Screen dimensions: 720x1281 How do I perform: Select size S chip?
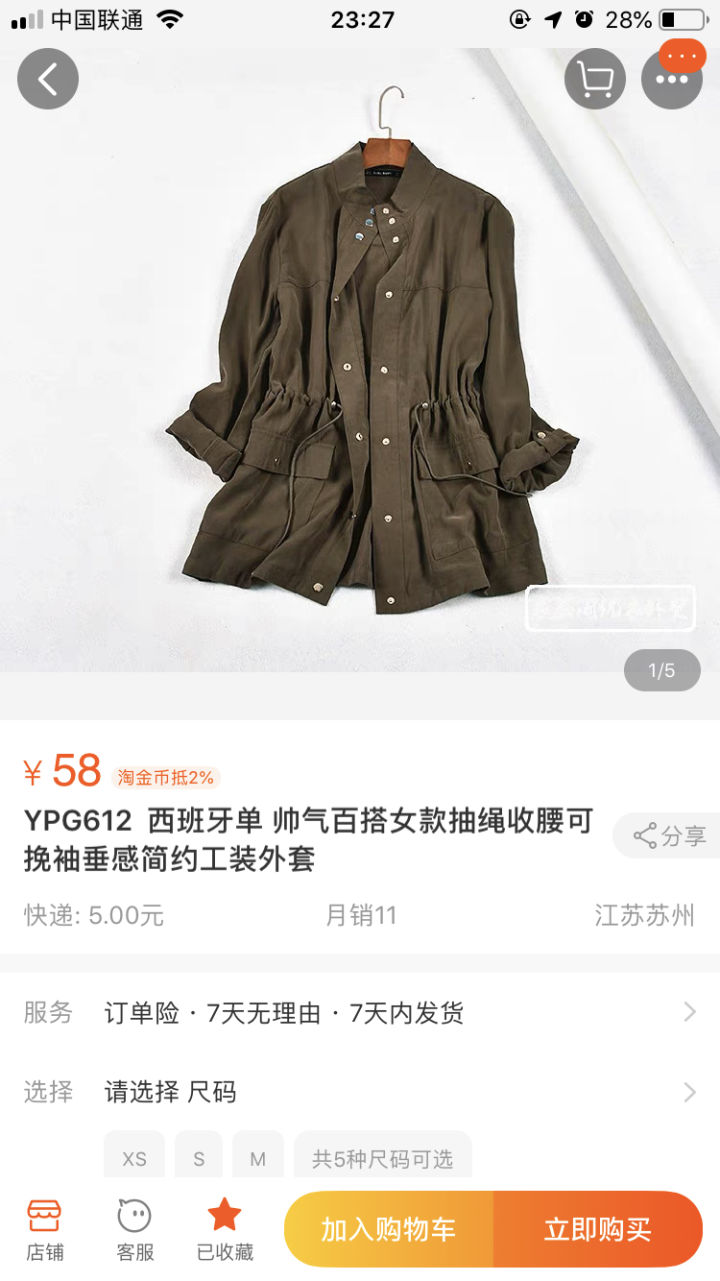[x=199, y=1158]
